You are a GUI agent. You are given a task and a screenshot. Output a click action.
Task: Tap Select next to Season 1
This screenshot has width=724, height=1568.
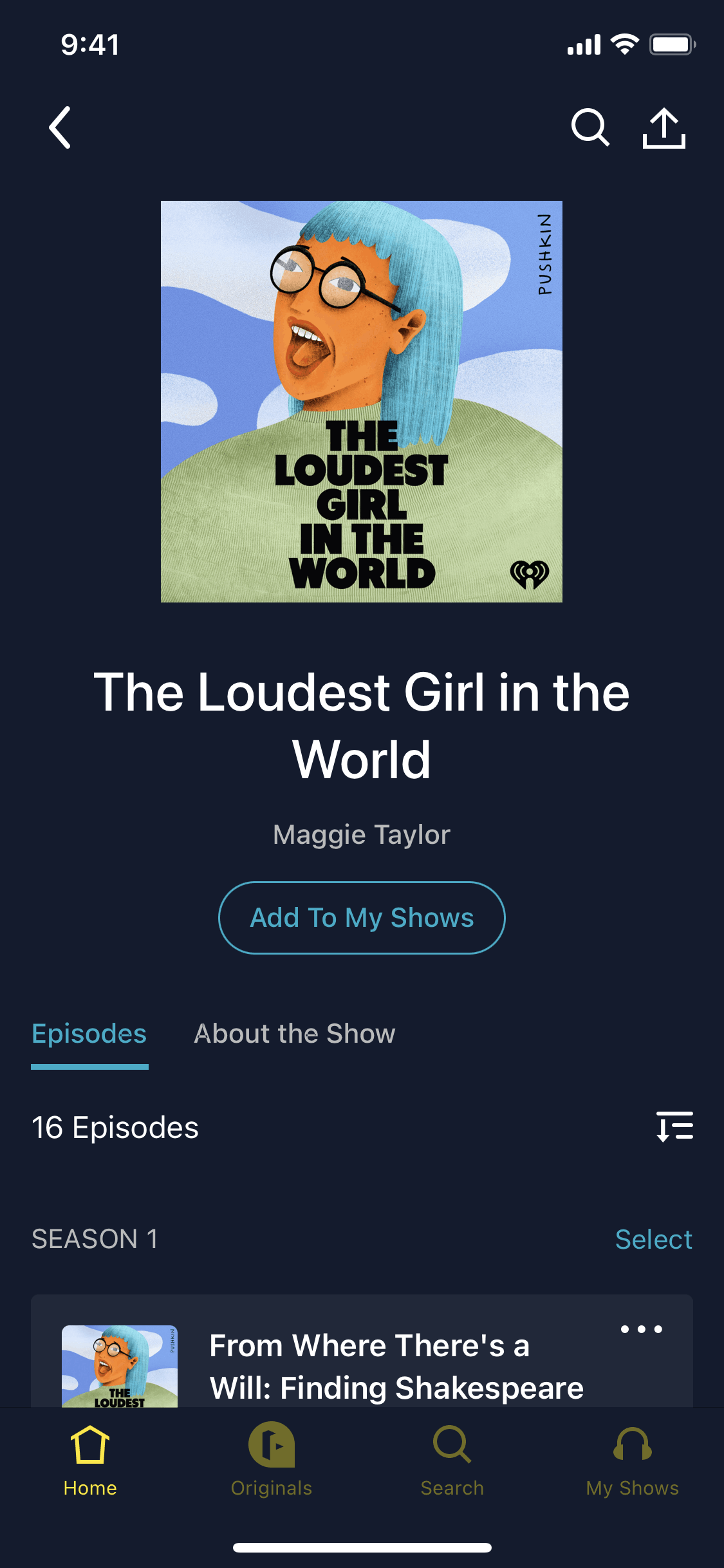[653, 1239]
